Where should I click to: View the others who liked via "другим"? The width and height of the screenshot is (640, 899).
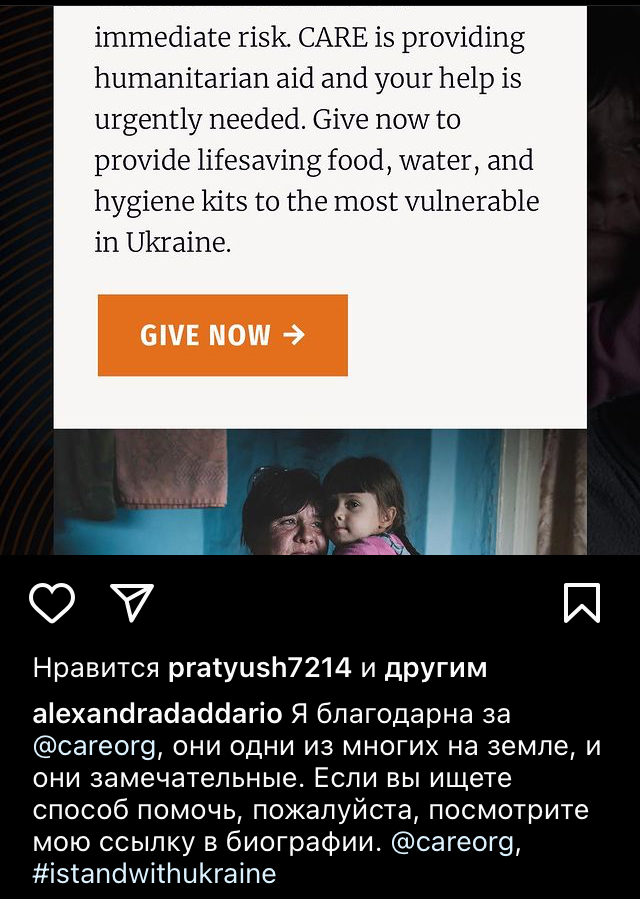[x=436, y=668]
